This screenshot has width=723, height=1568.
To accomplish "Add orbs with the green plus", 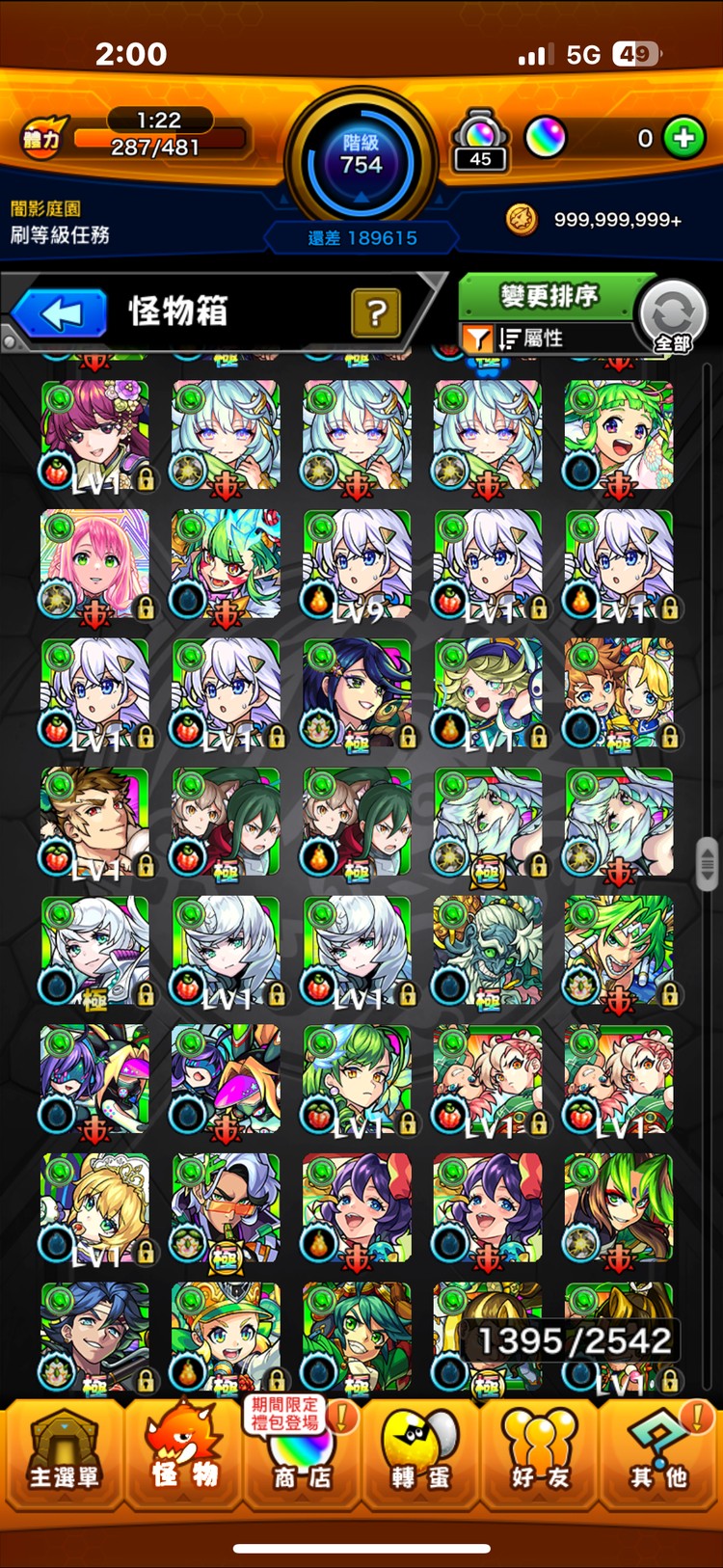I will pyautogui.click(x=683, y=138).
